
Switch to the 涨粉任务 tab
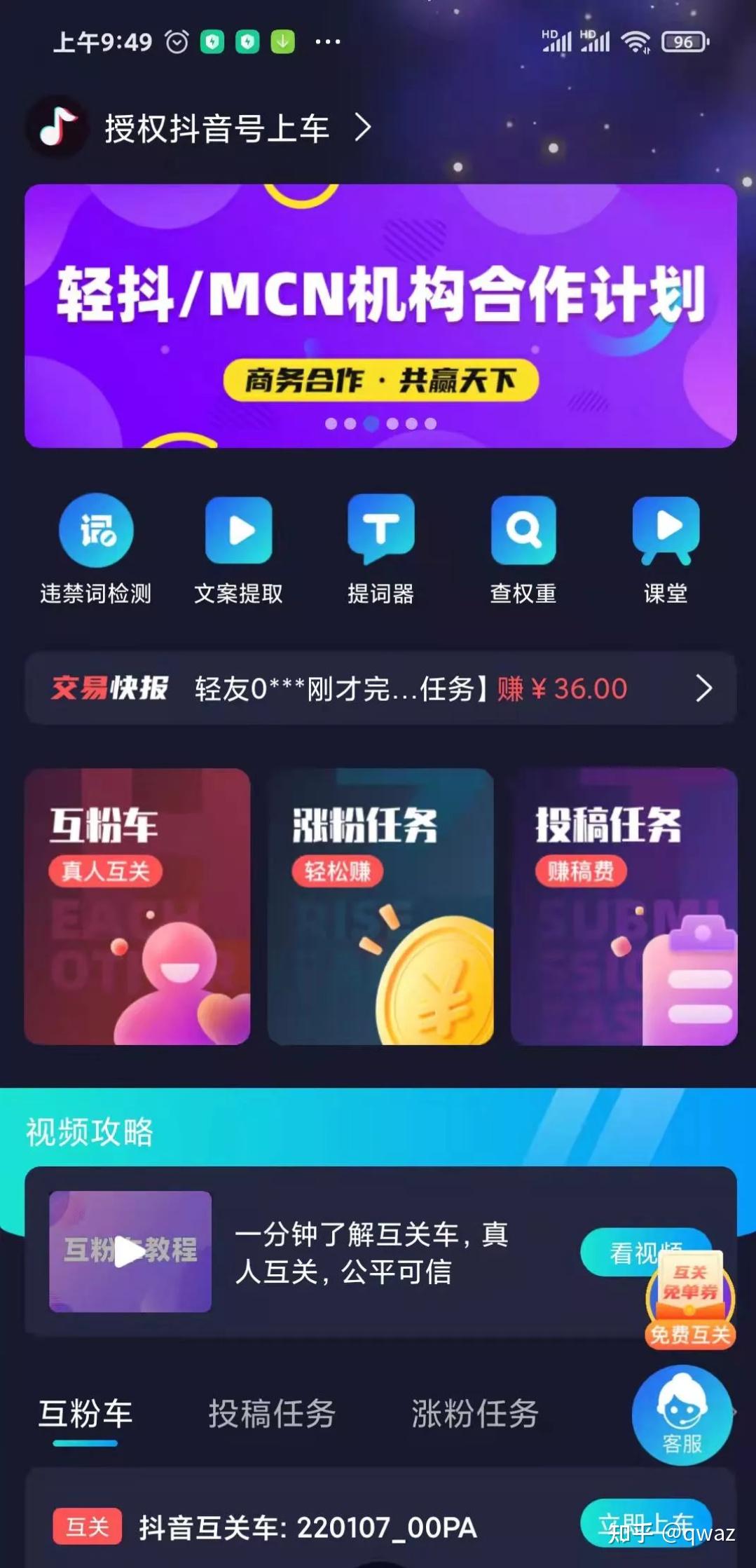click(x=475, y=1414)
